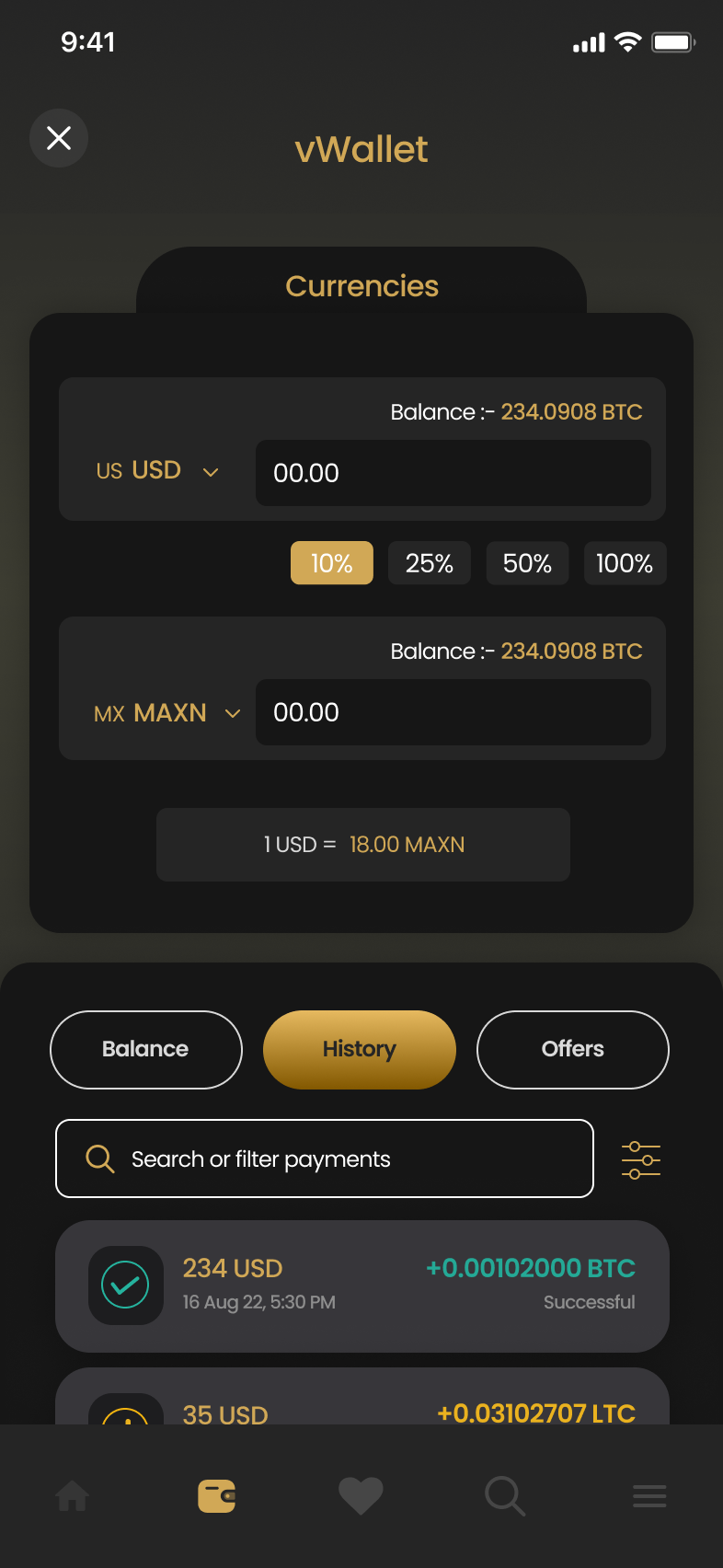Choose the 100% amount chip
This screenshot has width=723, height=1568.
pyautogui.click(x=625, y=563)
